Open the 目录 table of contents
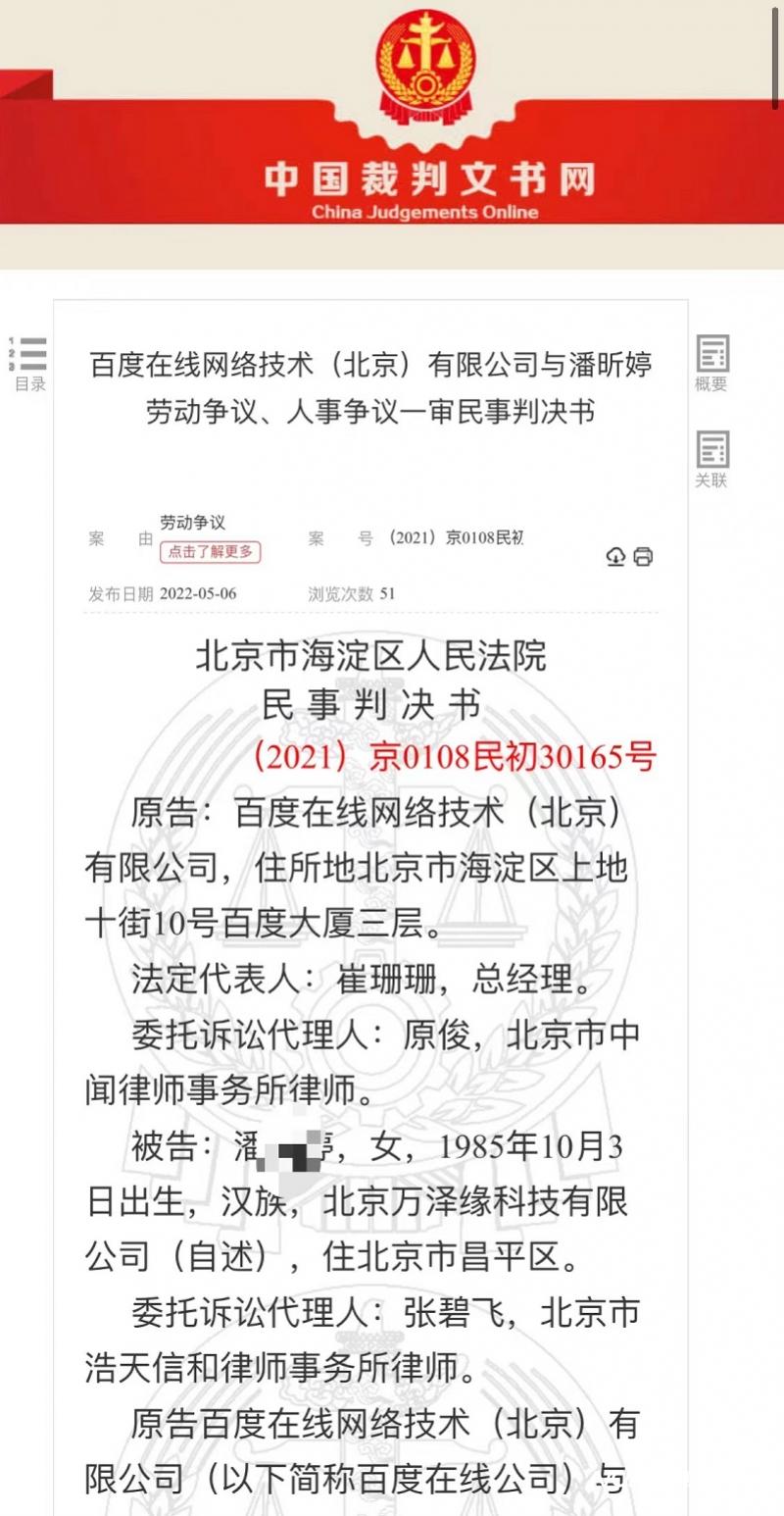784x1516 pixels. (29, 362)
